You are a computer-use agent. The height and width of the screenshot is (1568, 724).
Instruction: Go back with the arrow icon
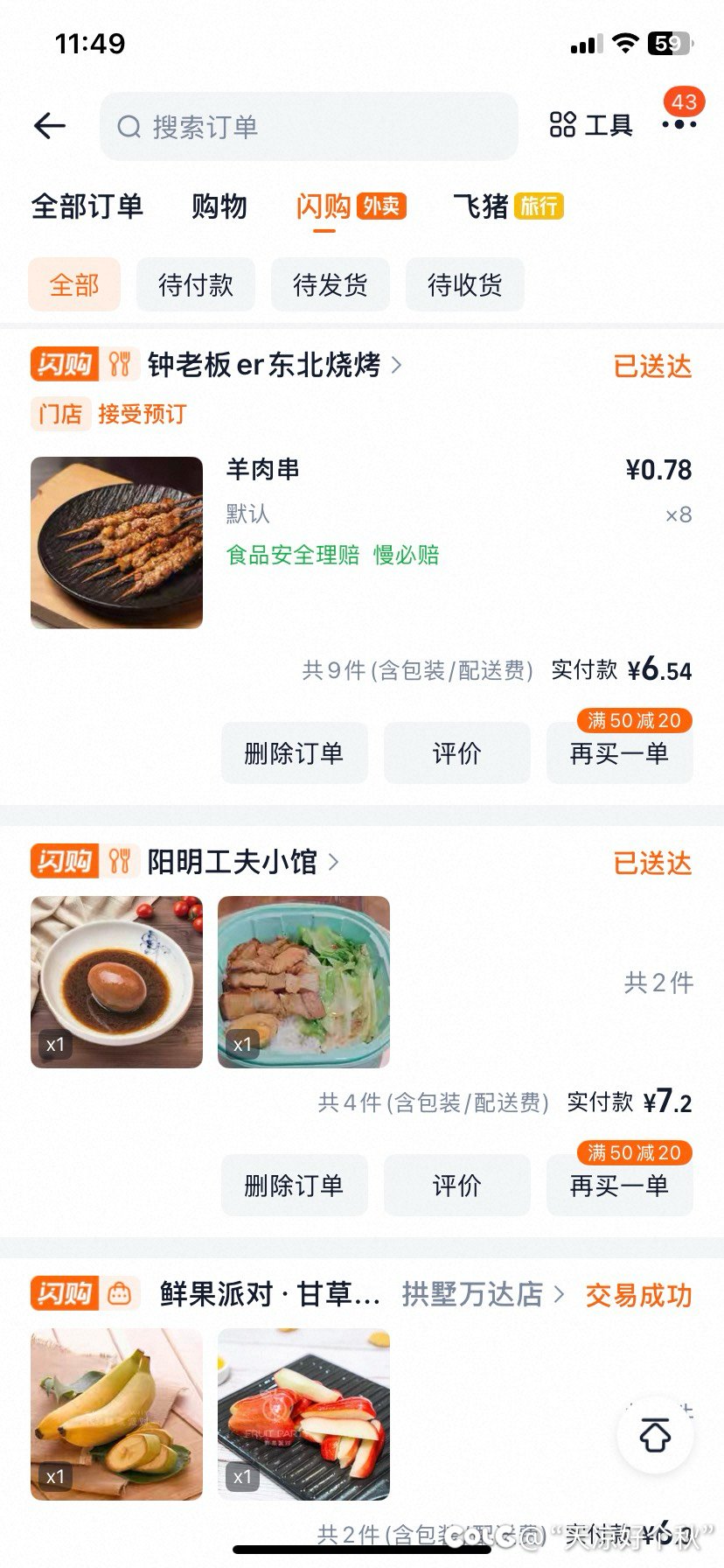coord(50,126)
